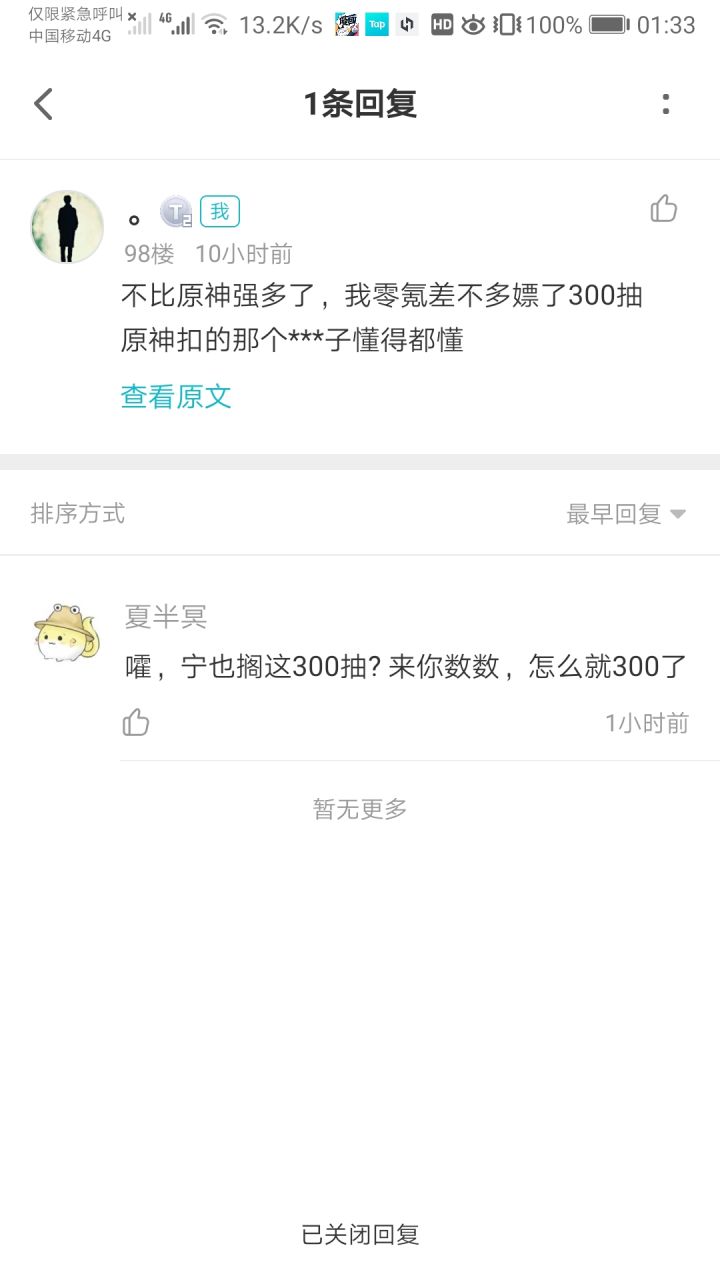Like 夏半冥's reply
This screenshot has height=1280, width=720.
pos(136,722)
